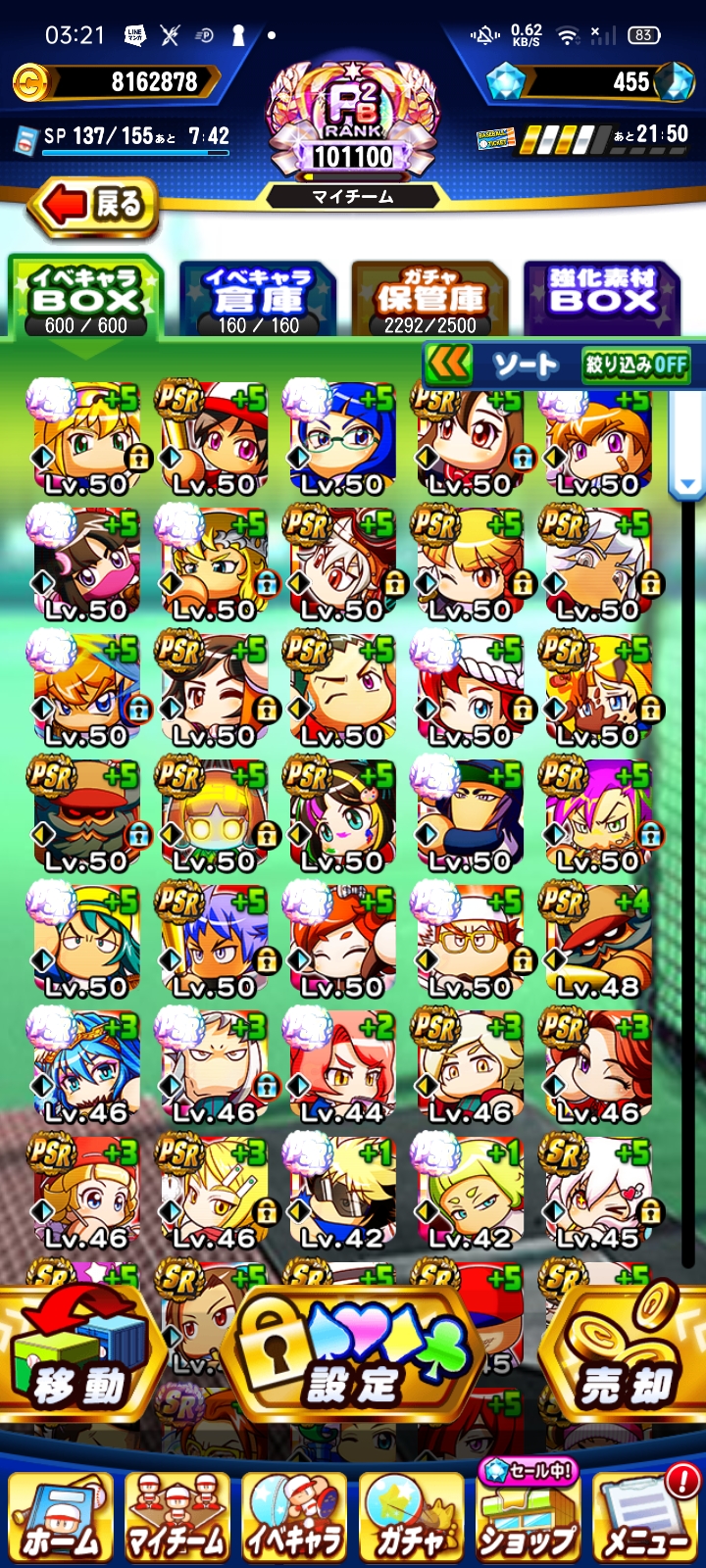Collapse the sort panel double-arrow button
The height and width of the screenshot is (1568, 706).
pos(449,366)
